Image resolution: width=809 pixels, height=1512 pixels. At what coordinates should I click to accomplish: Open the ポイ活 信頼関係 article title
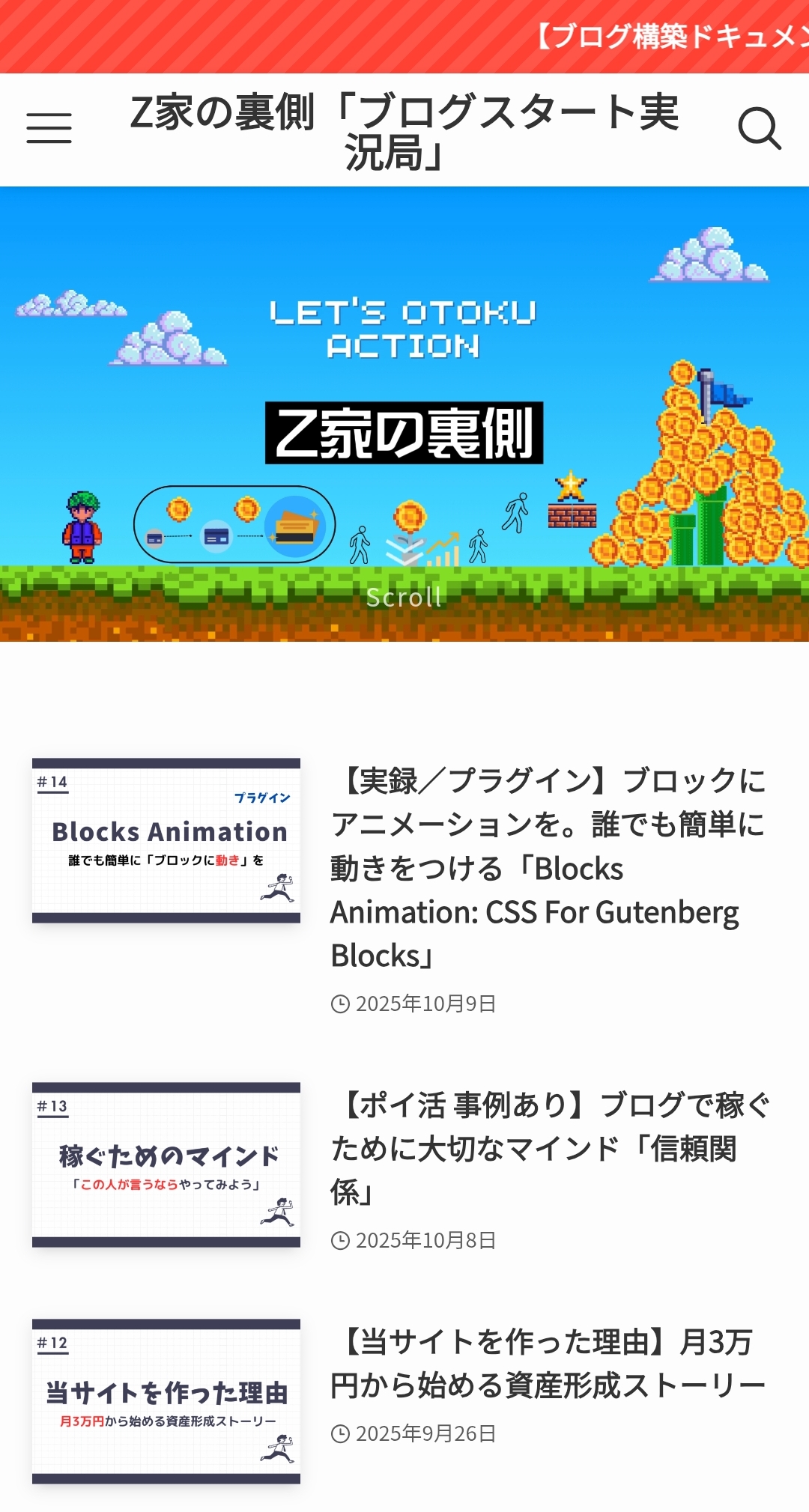[550, 1148]
